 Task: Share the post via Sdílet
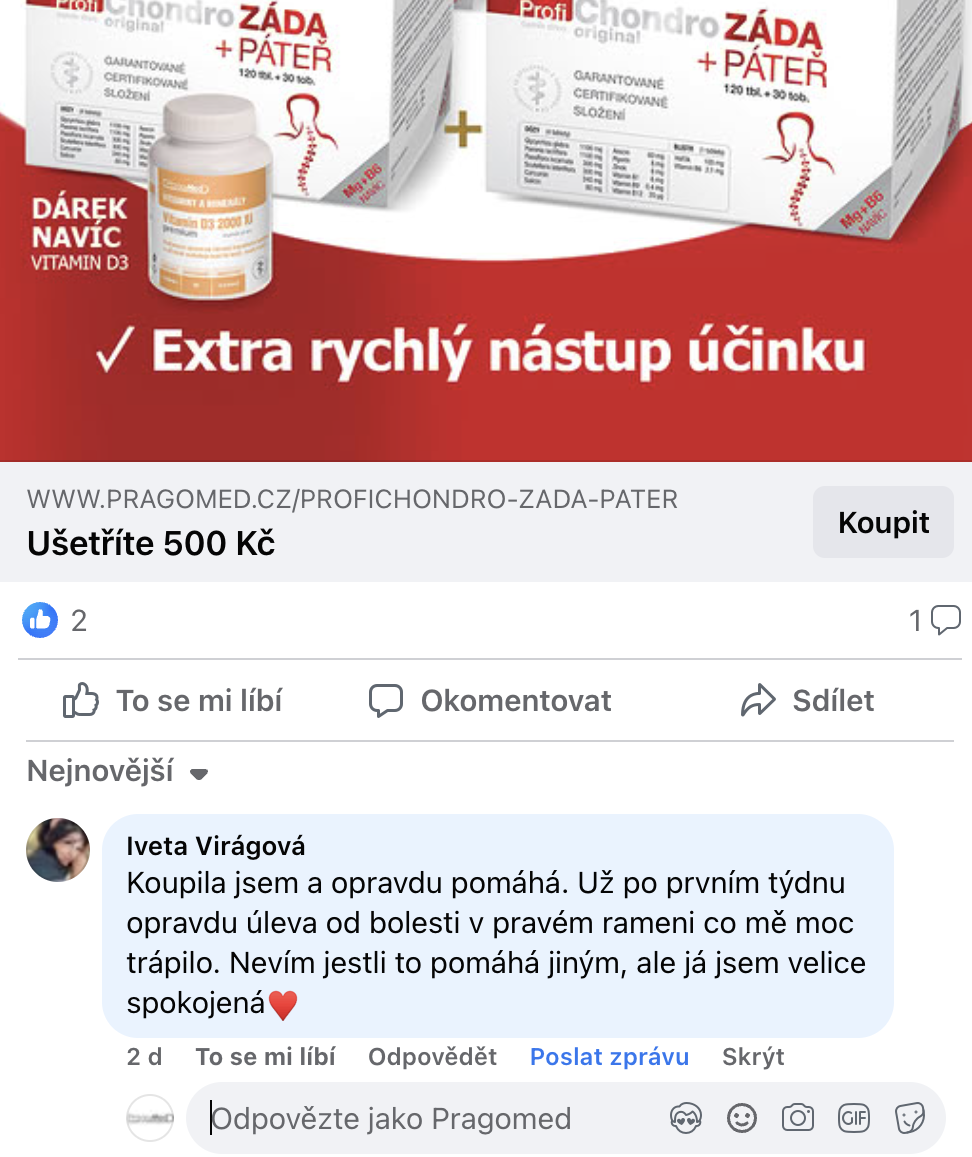(x=807, y=701)
